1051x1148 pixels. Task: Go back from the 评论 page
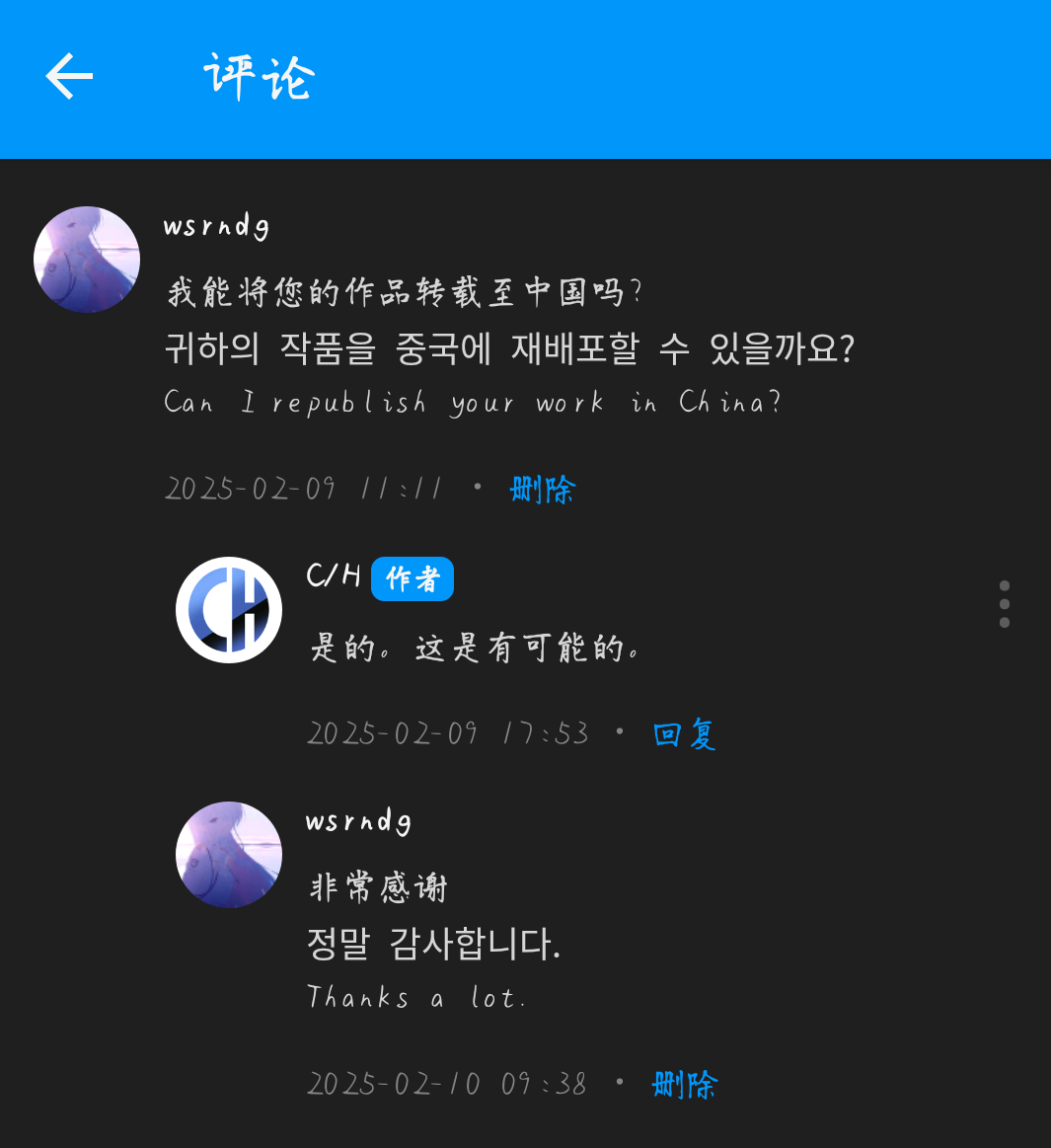(x=69, y=77)
